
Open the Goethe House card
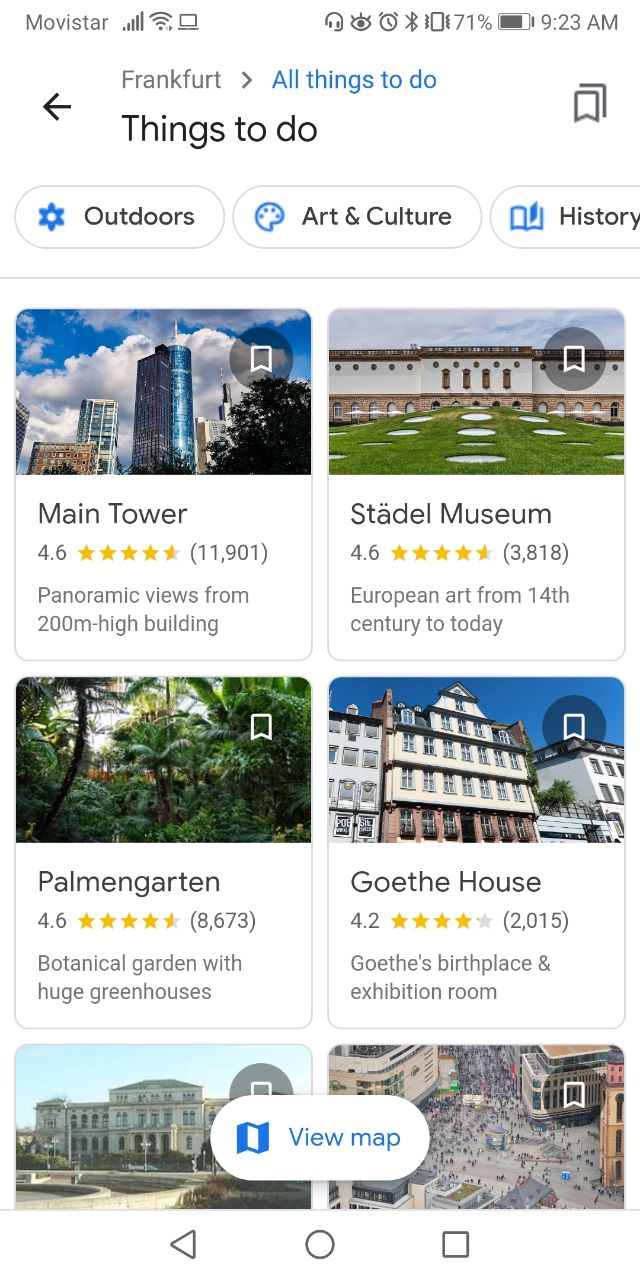point(476,908)
